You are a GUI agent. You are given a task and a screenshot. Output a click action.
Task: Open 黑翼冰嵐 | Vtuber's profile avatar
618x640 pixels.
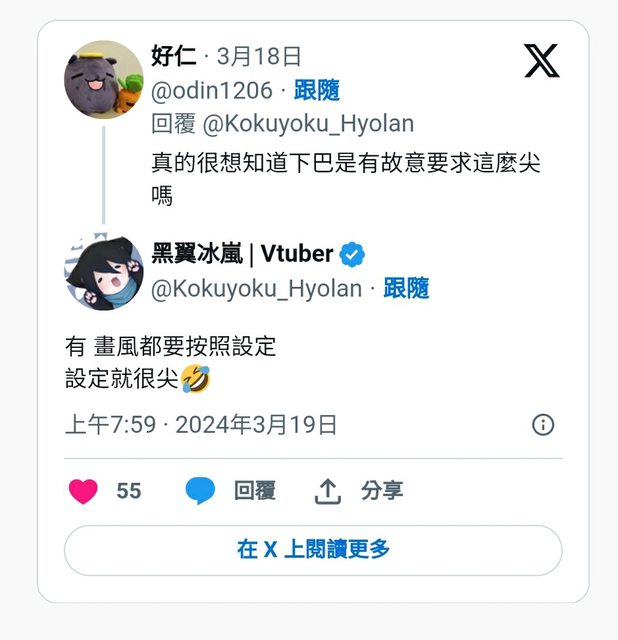point(103,273)
